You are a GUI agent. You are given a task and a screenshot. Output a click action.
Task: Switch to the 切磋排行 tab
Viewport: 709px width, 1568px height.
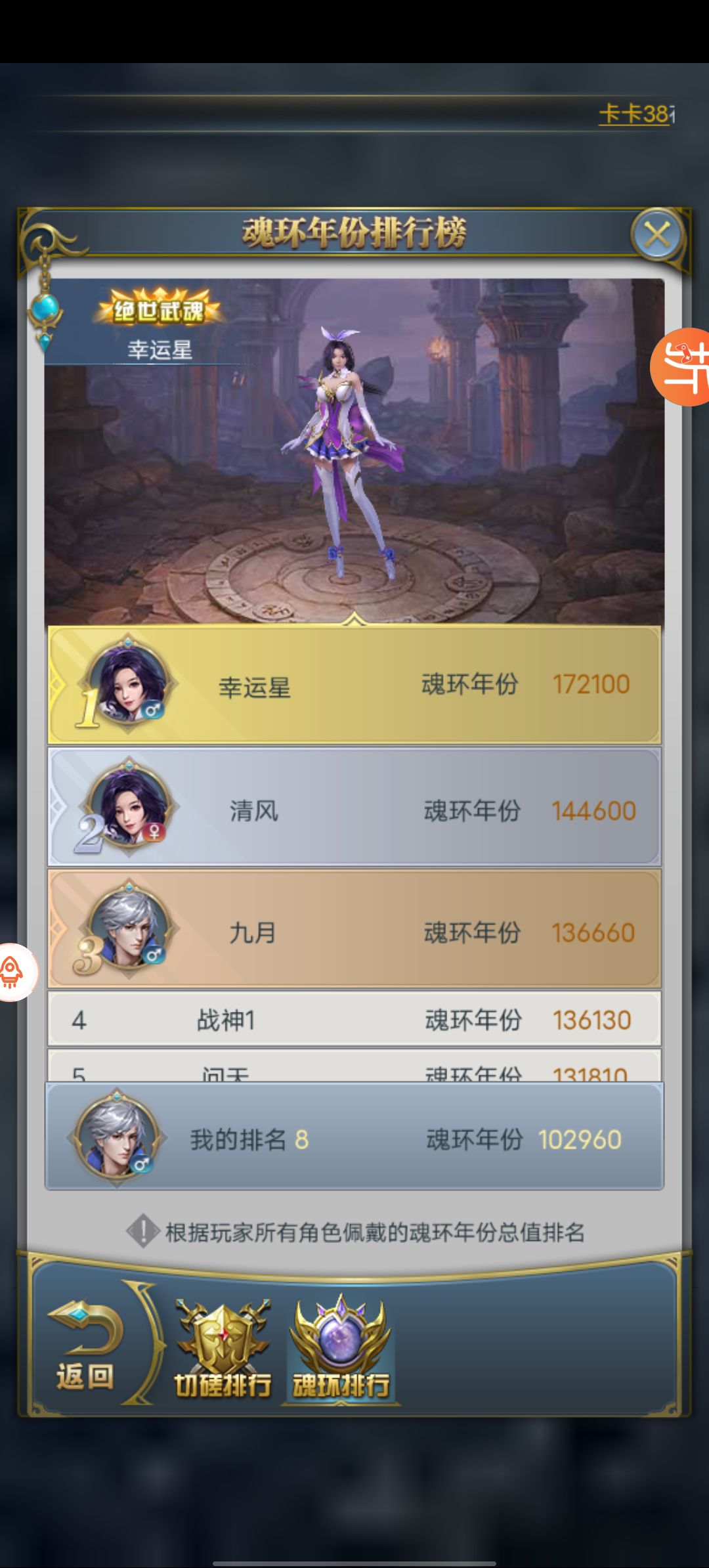[223, 1350]
